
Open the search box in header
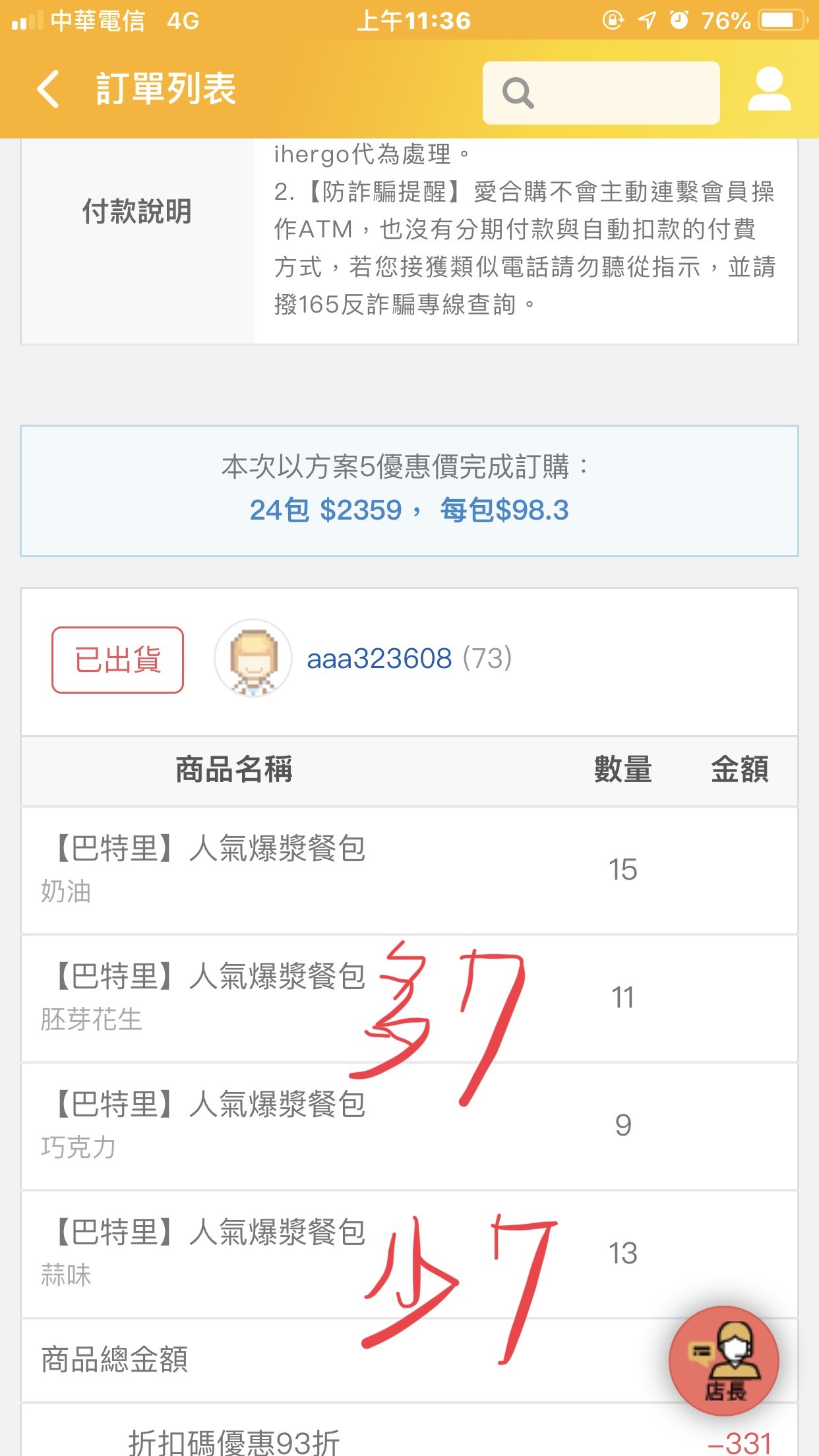coord(601,93)
